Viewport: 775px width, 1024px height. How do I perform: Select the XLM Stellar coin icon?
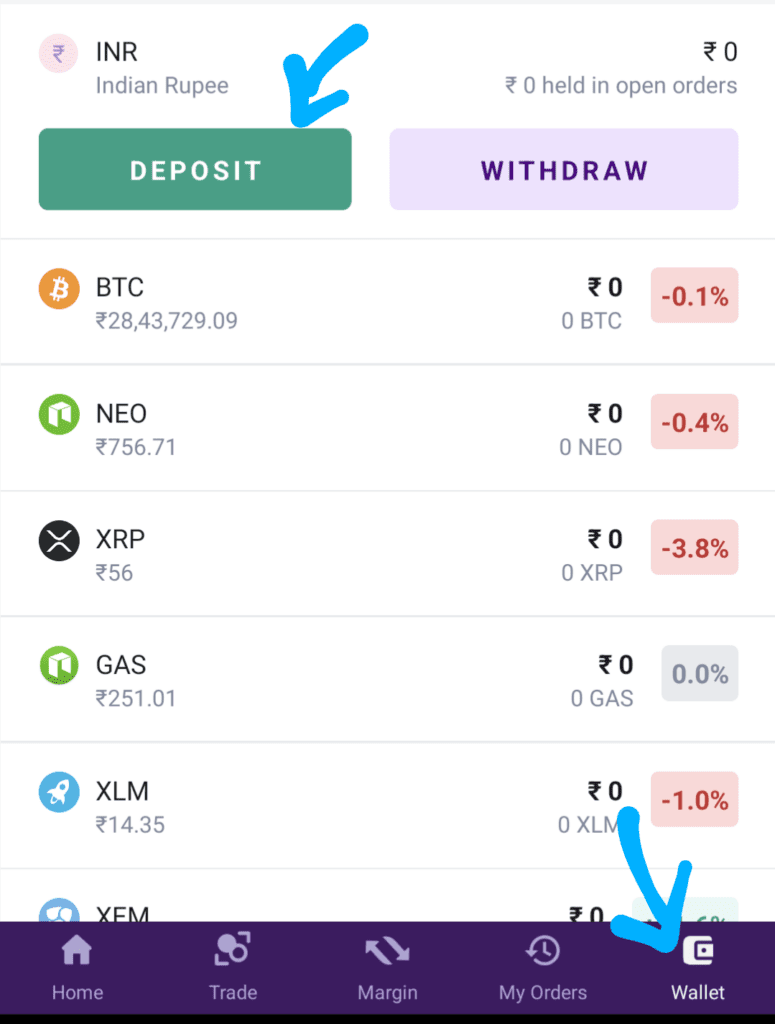(x=59, y=791)
